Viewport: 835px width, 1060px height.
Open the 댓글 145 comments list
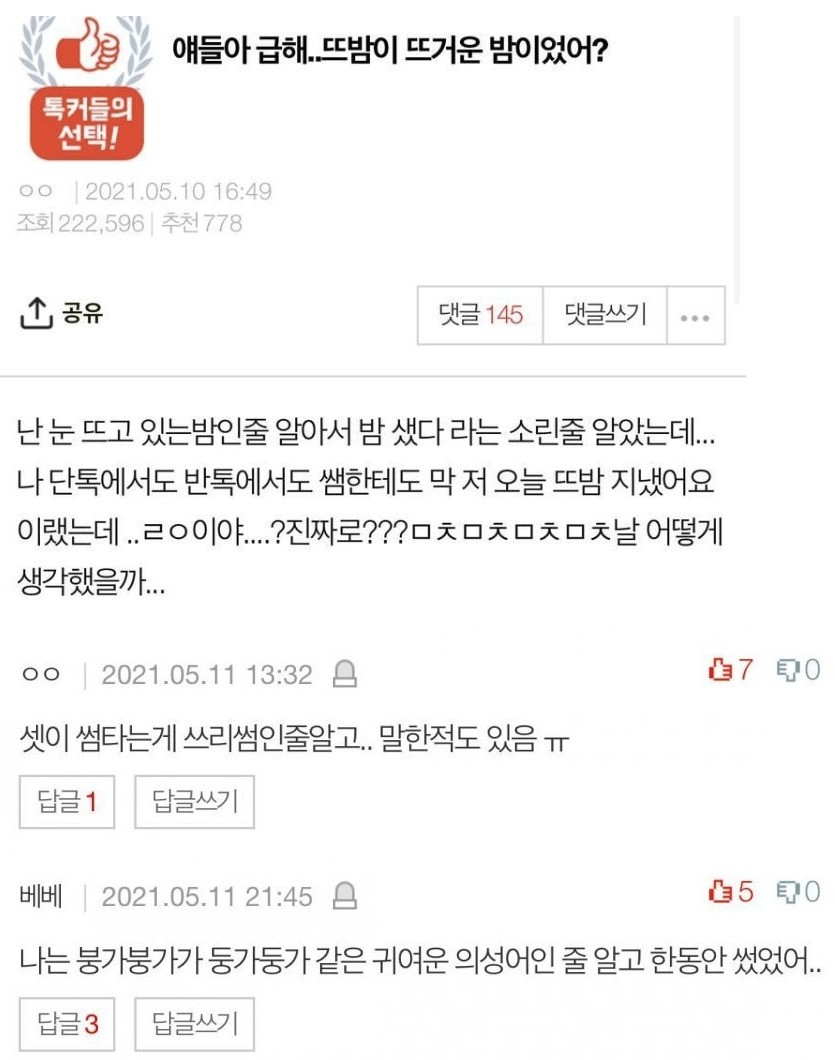point(479,315)
